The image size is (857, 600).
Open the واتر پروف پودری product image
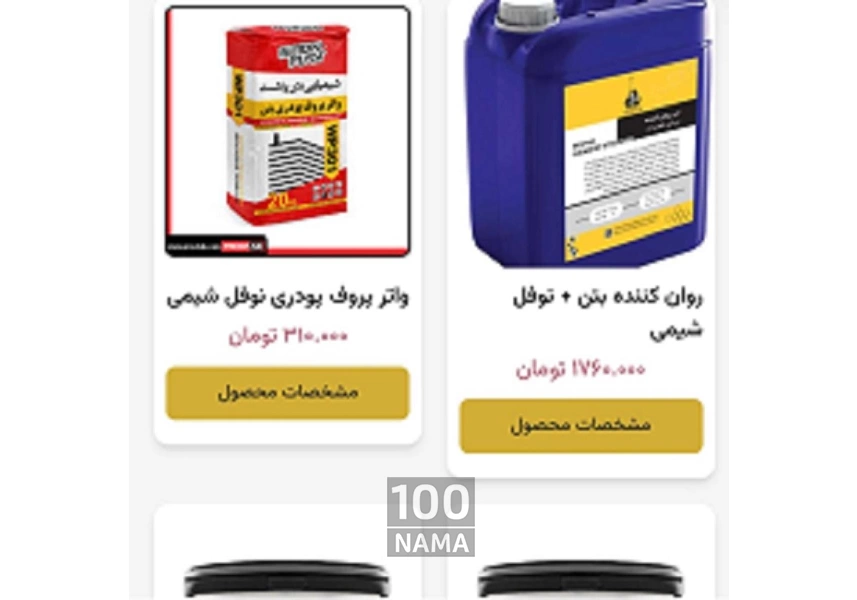pyautogui.click(x=287, y=132)
